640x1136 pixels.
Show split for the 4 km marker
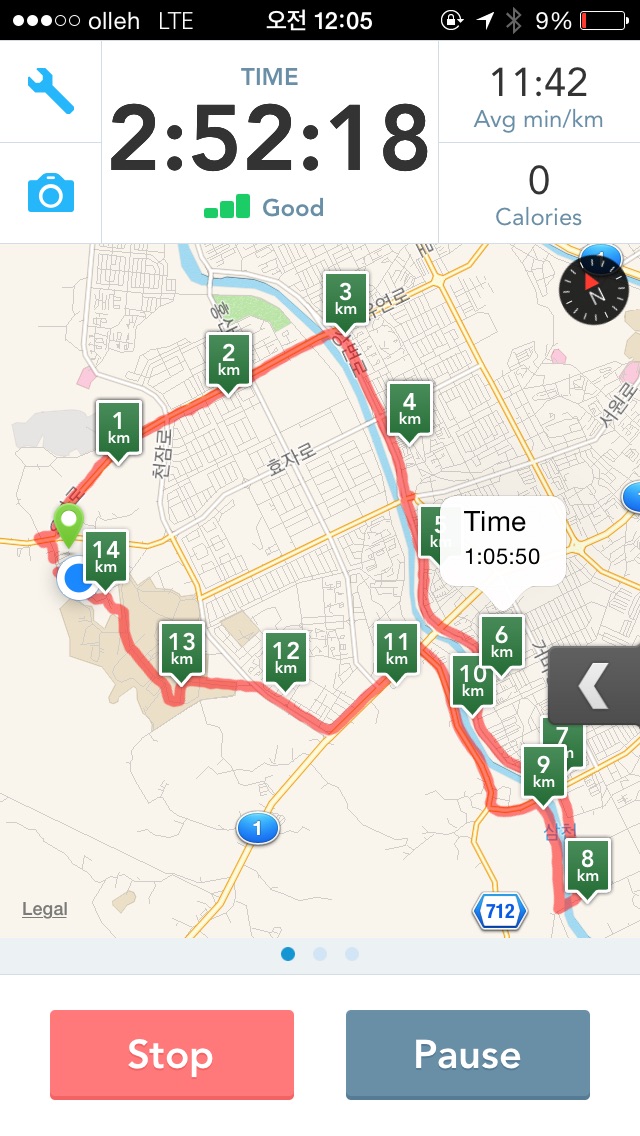coord(410,408)
